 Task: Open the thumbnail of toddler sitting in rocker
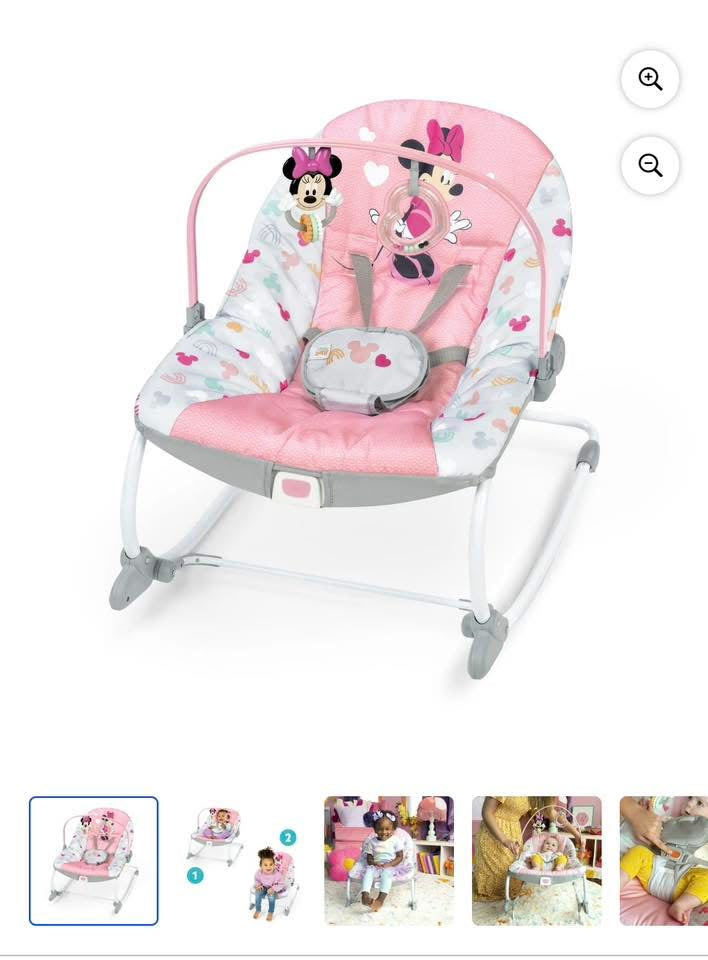pyautogui.click(x=388, y=860)
